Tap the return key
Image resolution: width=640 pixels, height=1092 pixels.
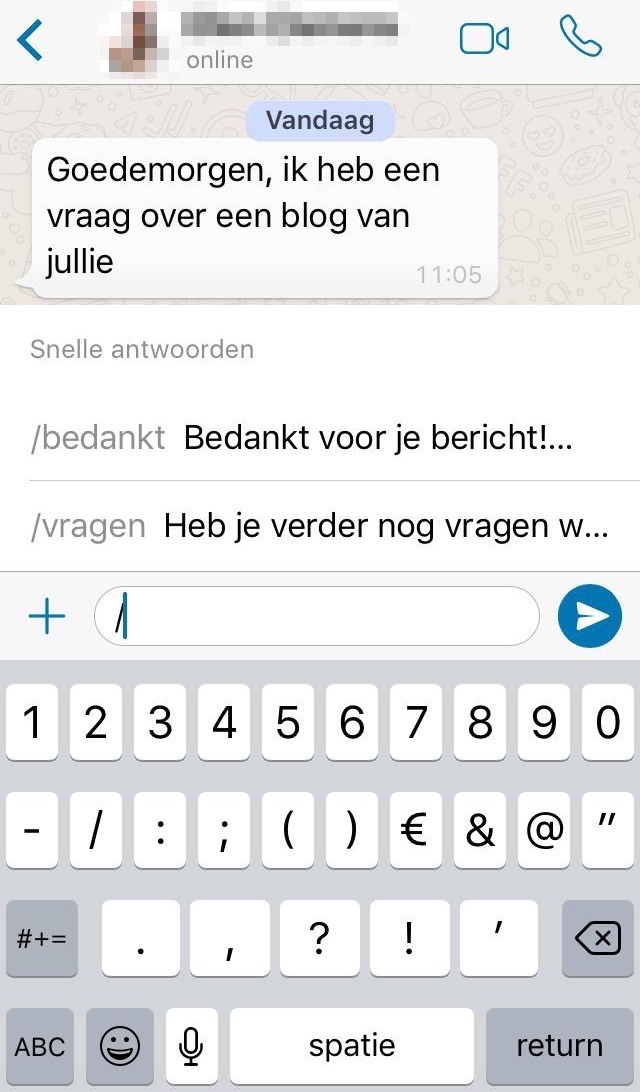click(x=559, y=1047)
